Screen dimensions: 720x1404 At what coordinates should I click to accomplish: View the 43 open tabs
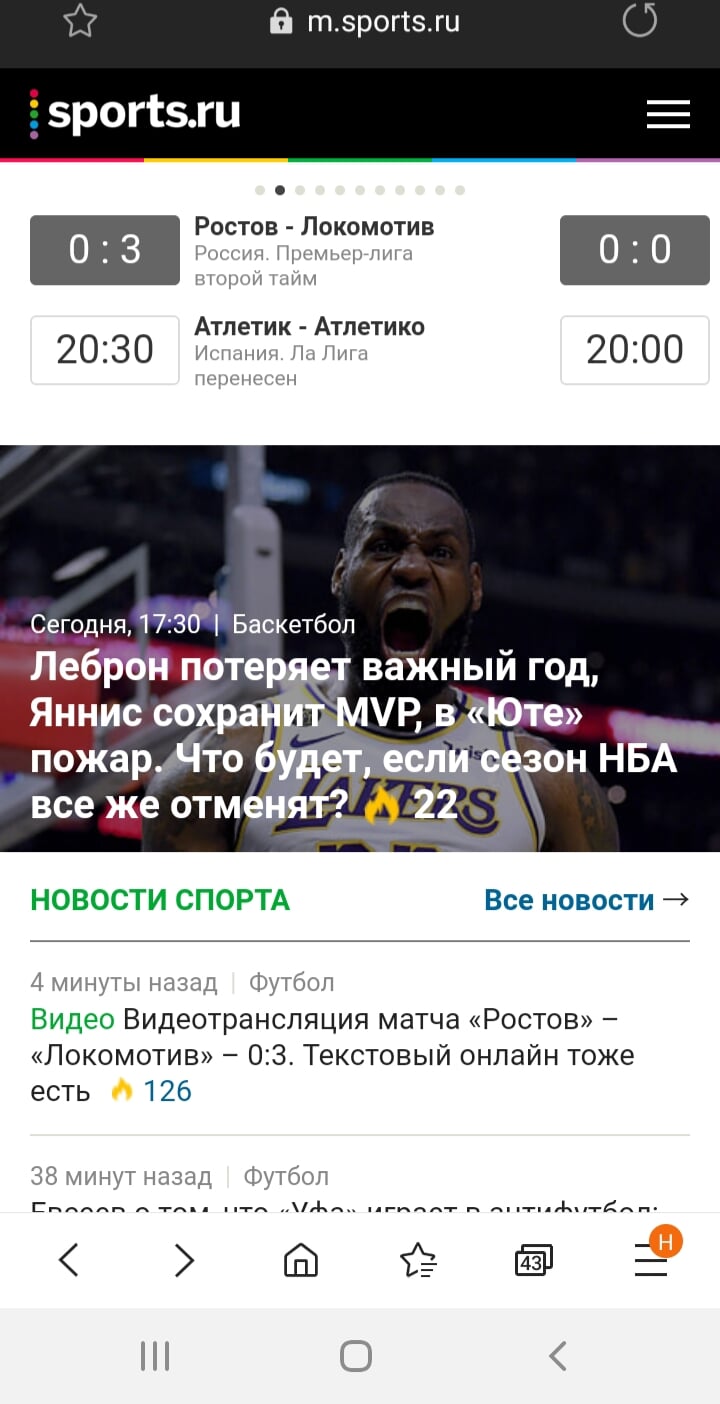point(533,1261)
